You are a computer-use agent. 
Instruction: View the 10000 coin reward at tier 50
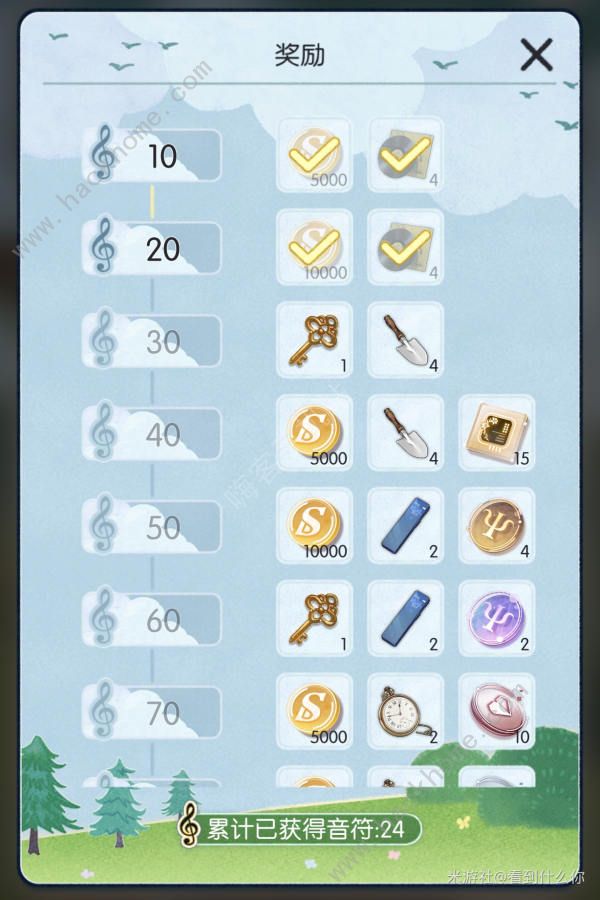(314, 525)
